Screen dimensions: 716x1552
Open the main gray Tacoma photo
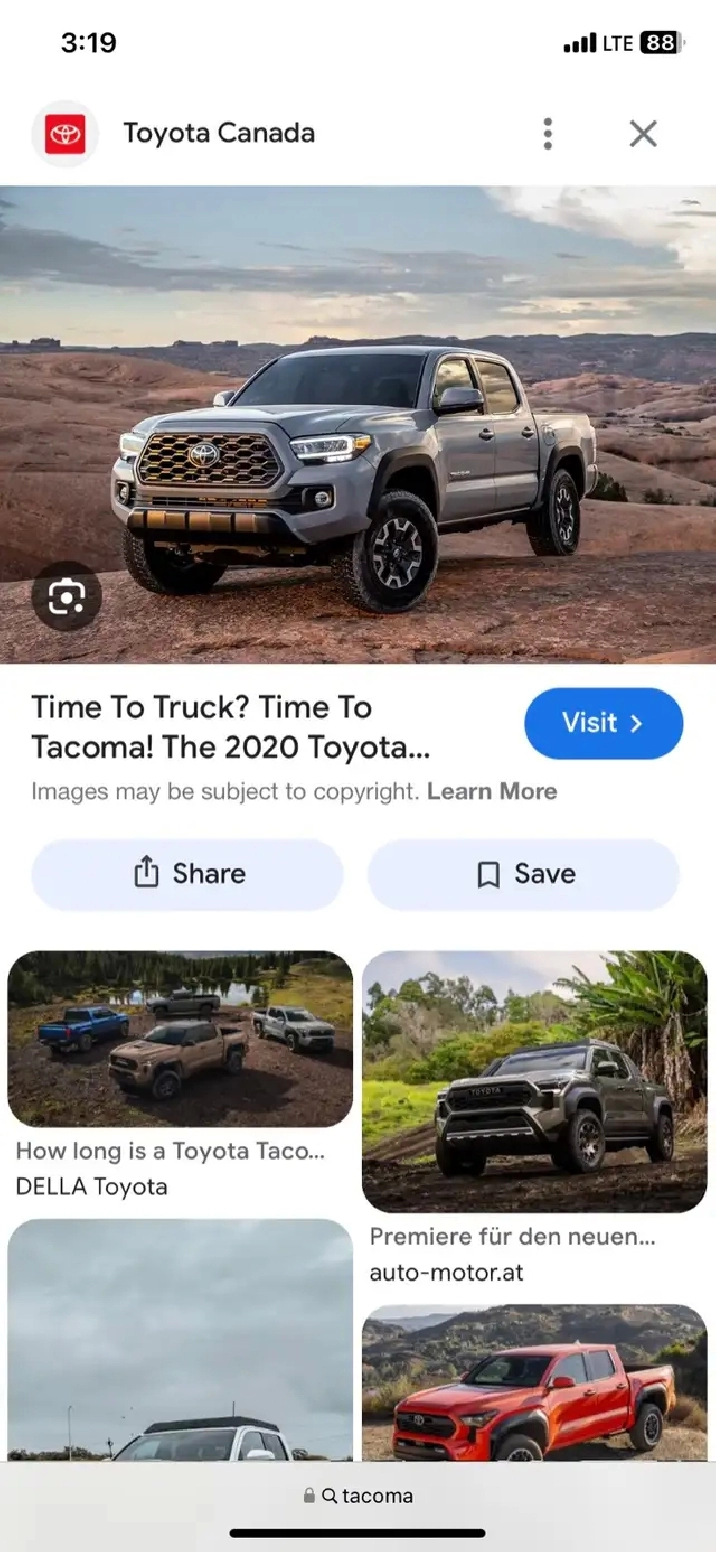[x=358, y=424]
